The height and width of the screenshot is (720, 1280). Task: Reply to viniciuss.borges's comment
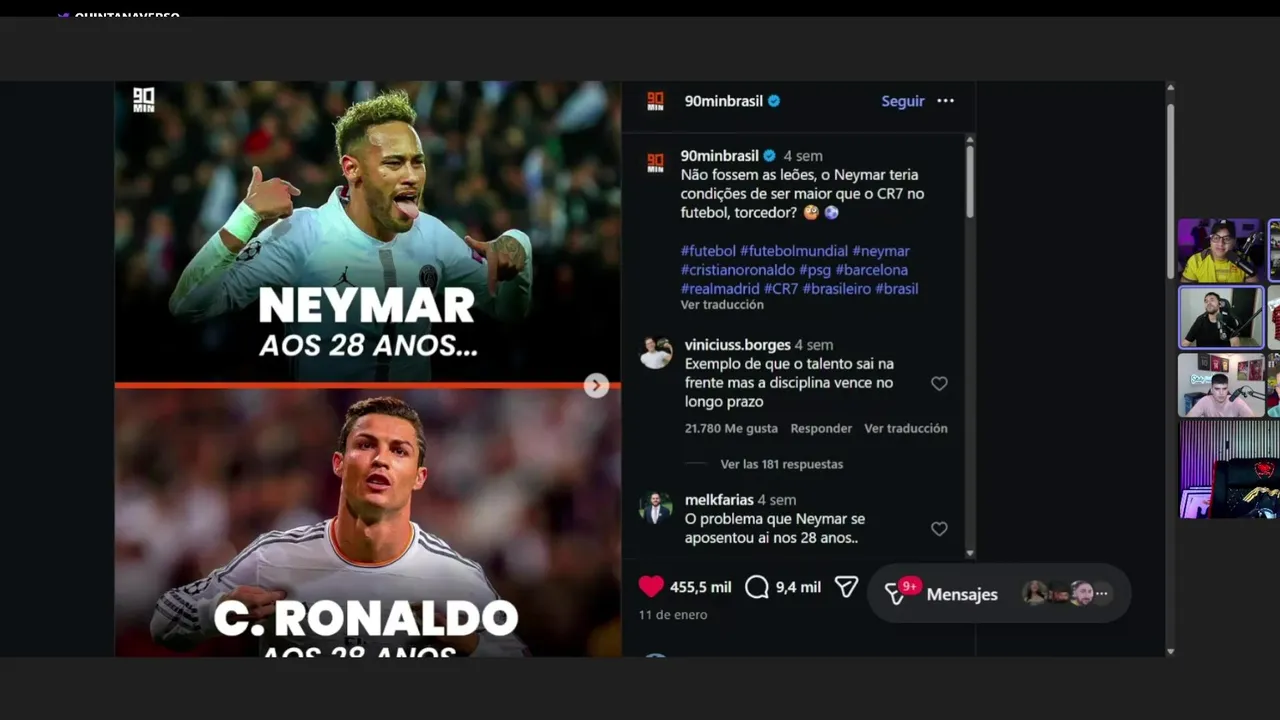(x=821, y=428)
